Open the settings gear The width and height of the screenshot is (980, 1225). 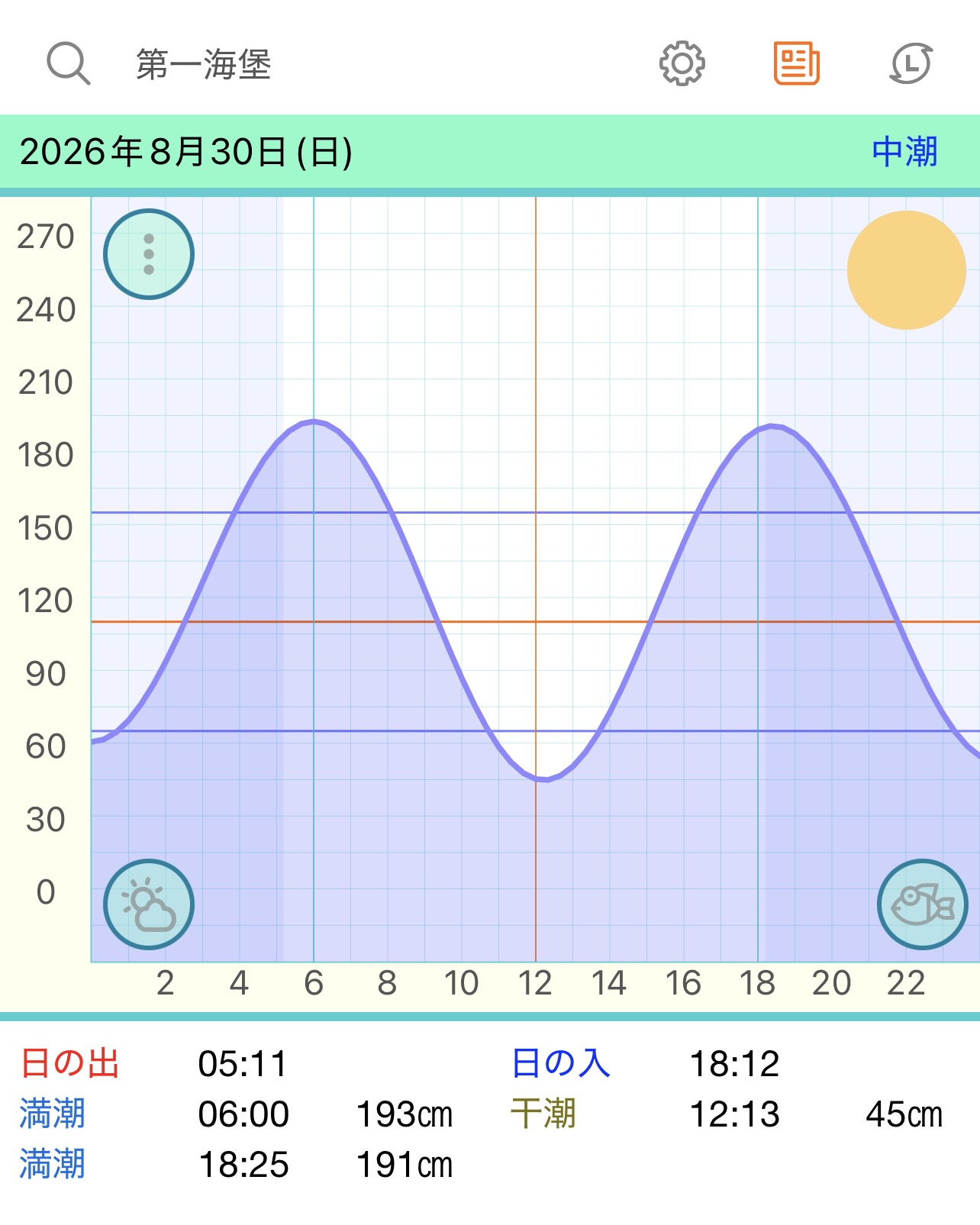click(682, 63)
